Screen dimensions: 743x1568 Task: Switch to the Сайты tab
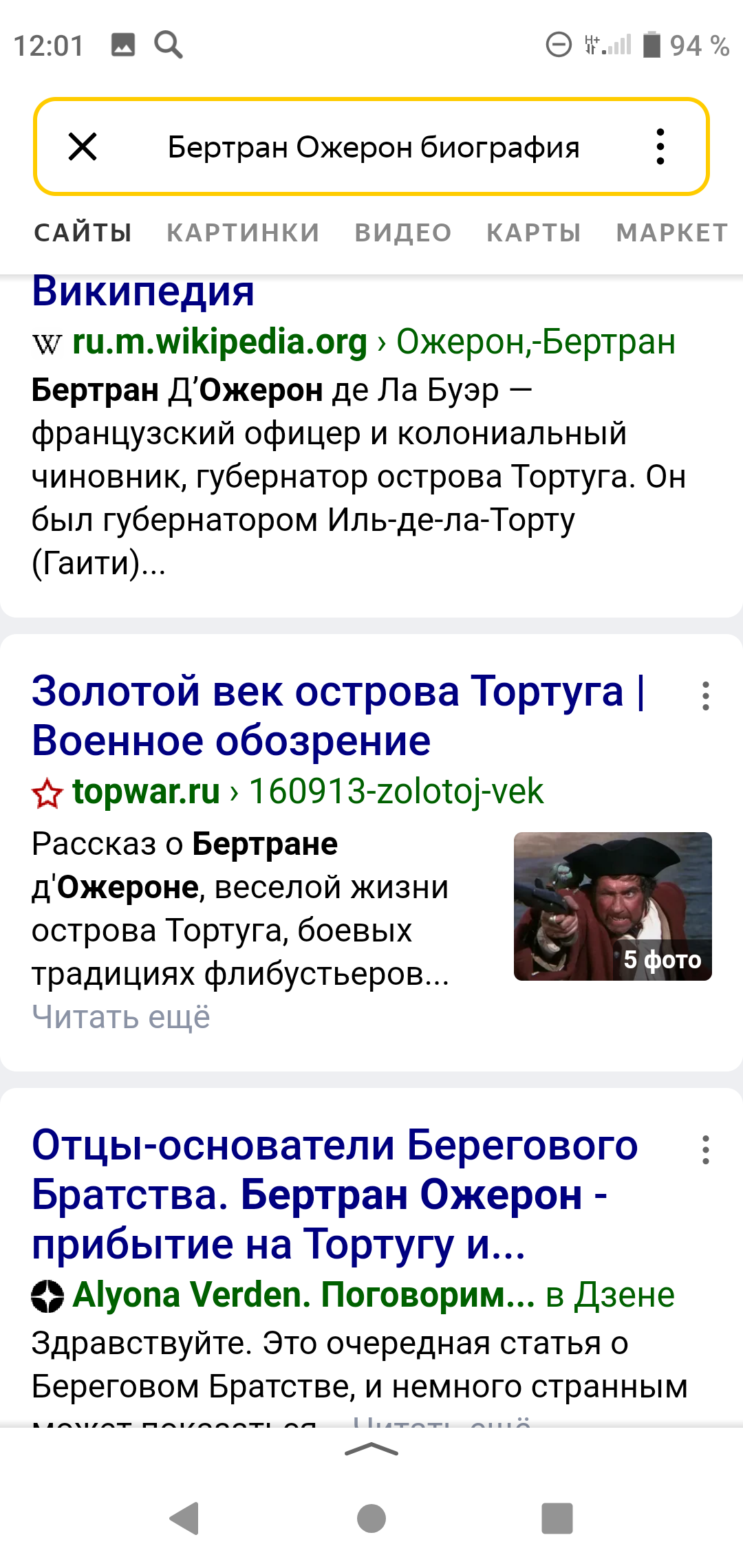83,233
